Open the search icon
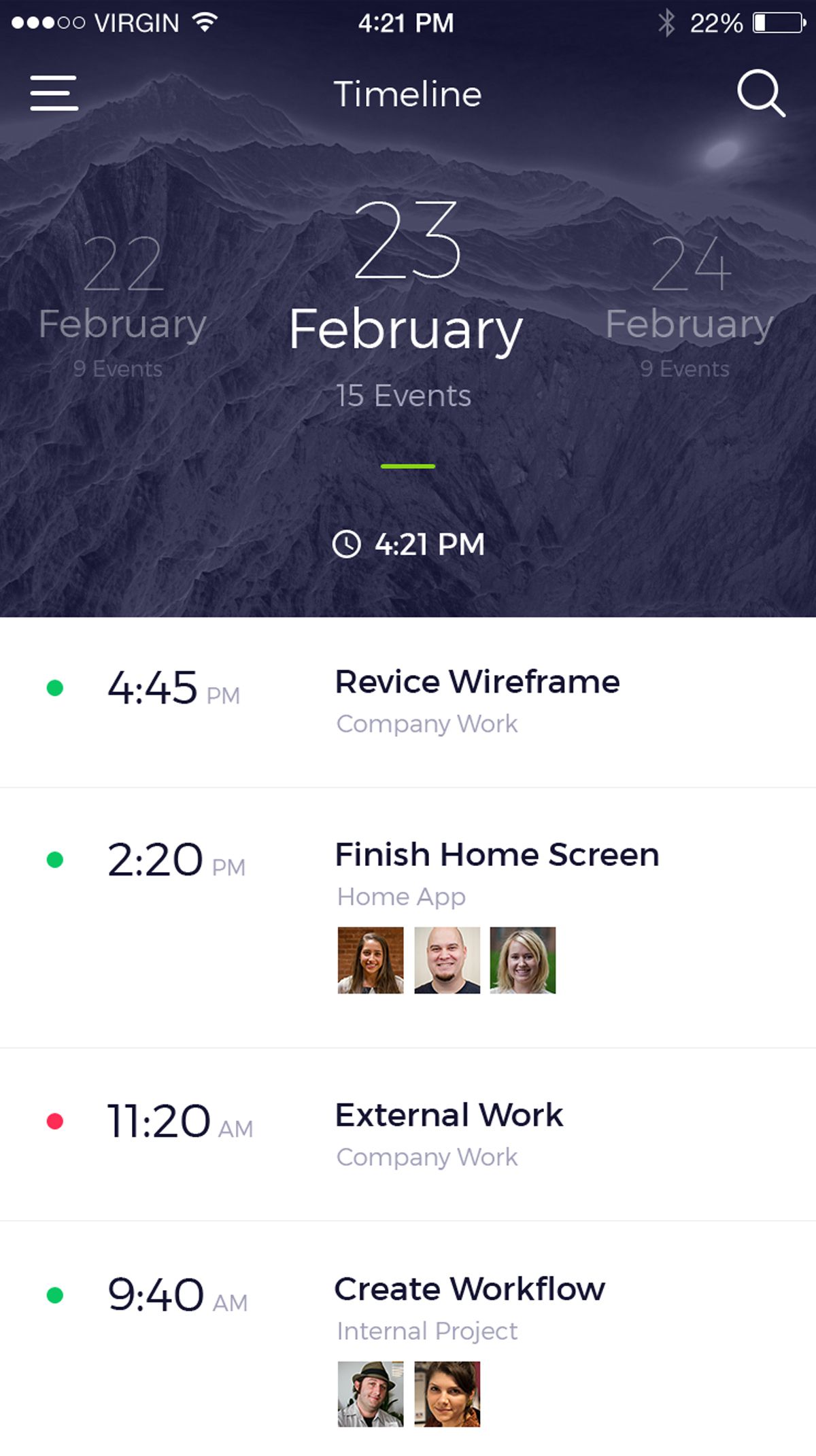The height and width of the screenshot is (1456, 816). coord(762,93)
